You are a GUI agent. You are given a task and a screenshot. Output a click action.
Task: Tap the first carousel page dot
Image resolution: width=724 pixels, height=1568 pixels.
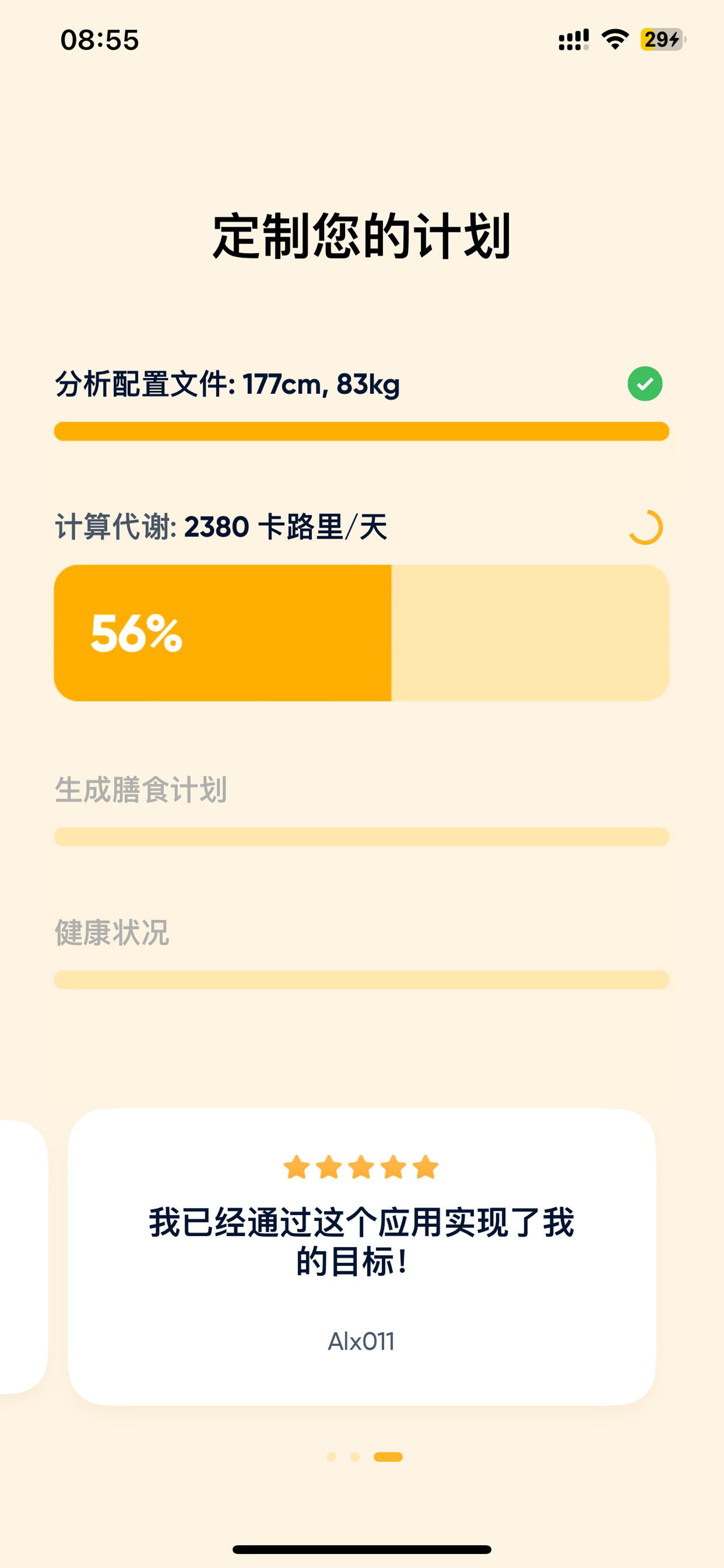point(332,1456)
